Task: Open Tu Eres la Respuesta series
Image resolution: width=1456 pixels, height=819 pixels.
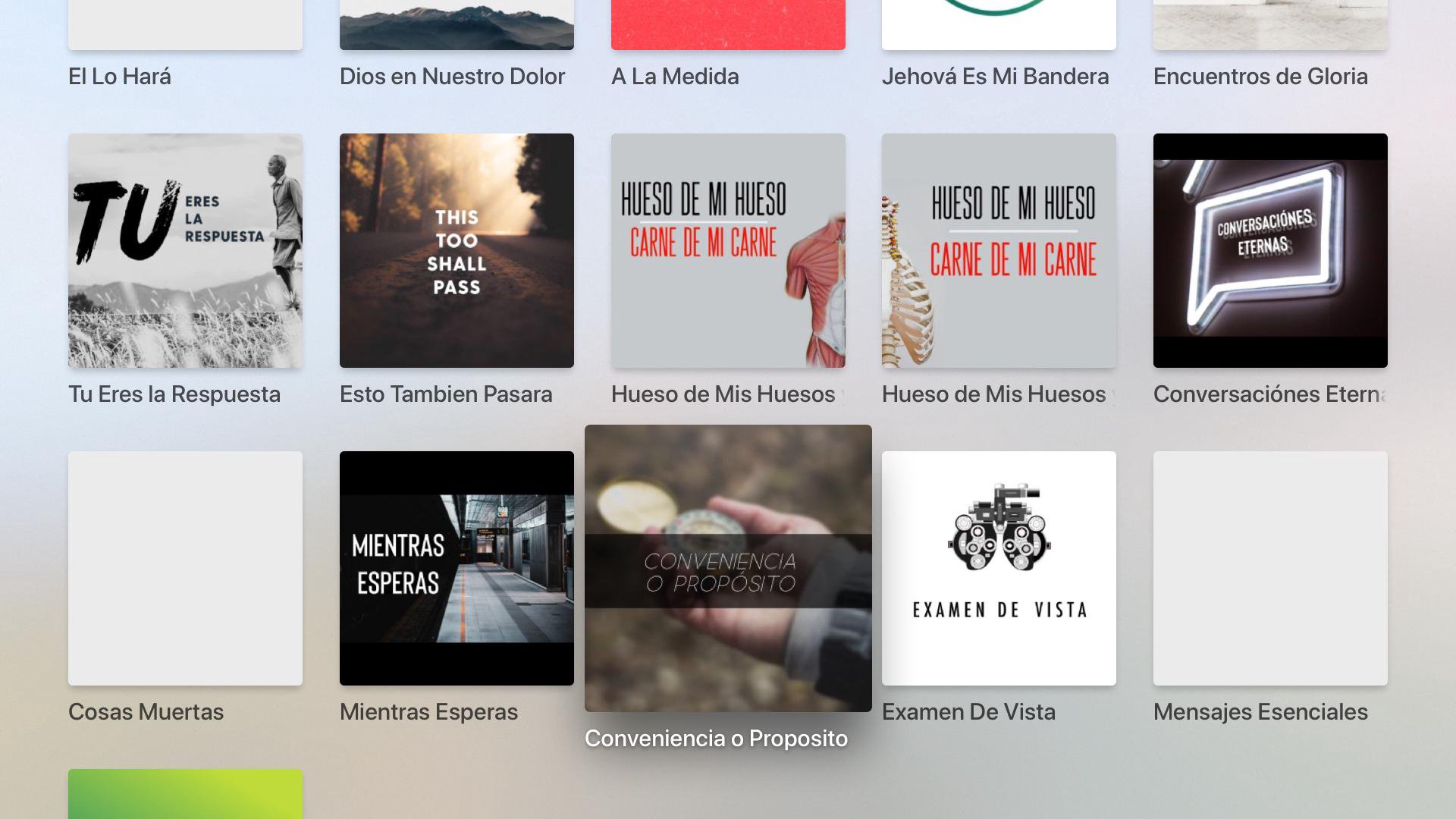Action: [185, 250]
